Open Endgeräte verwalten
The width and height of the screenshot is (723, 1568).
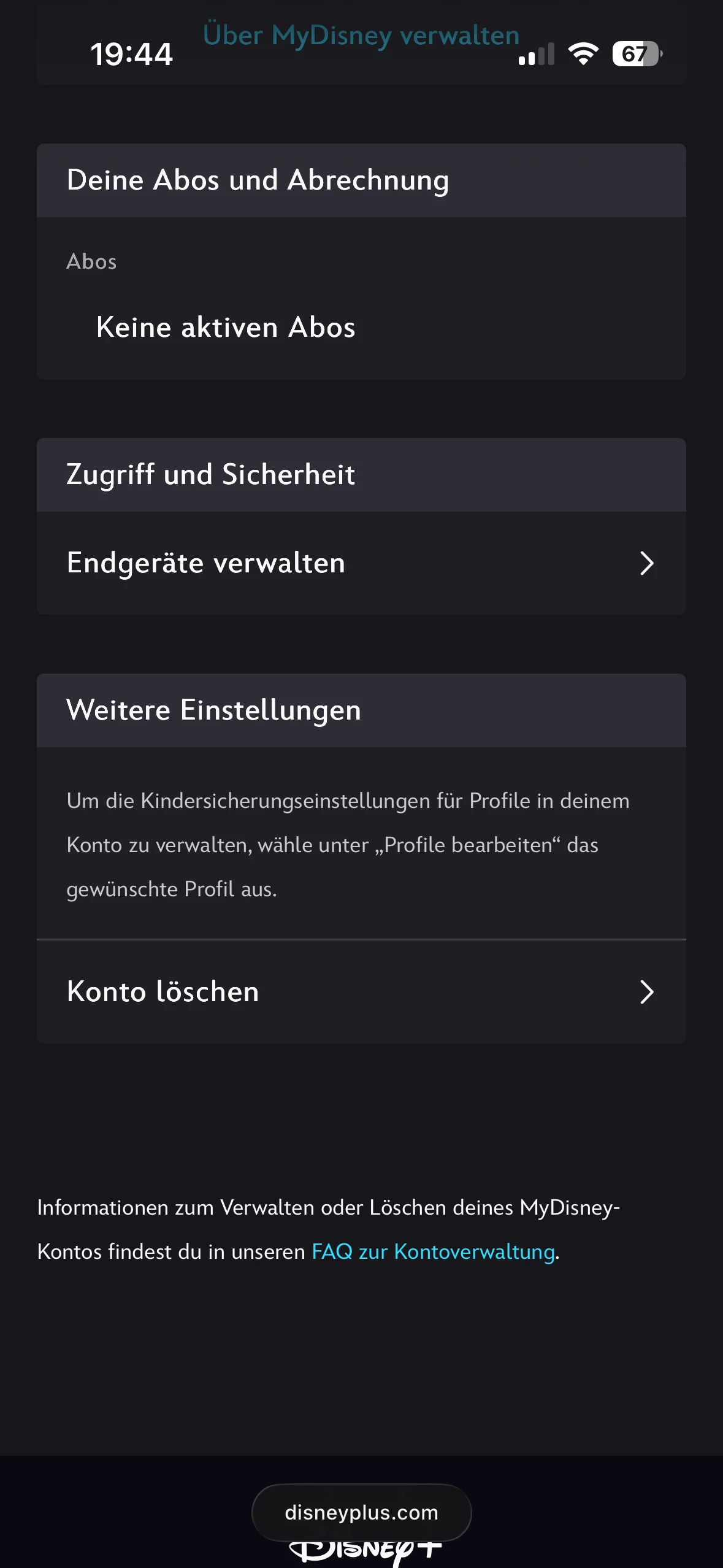click(361, 563)
